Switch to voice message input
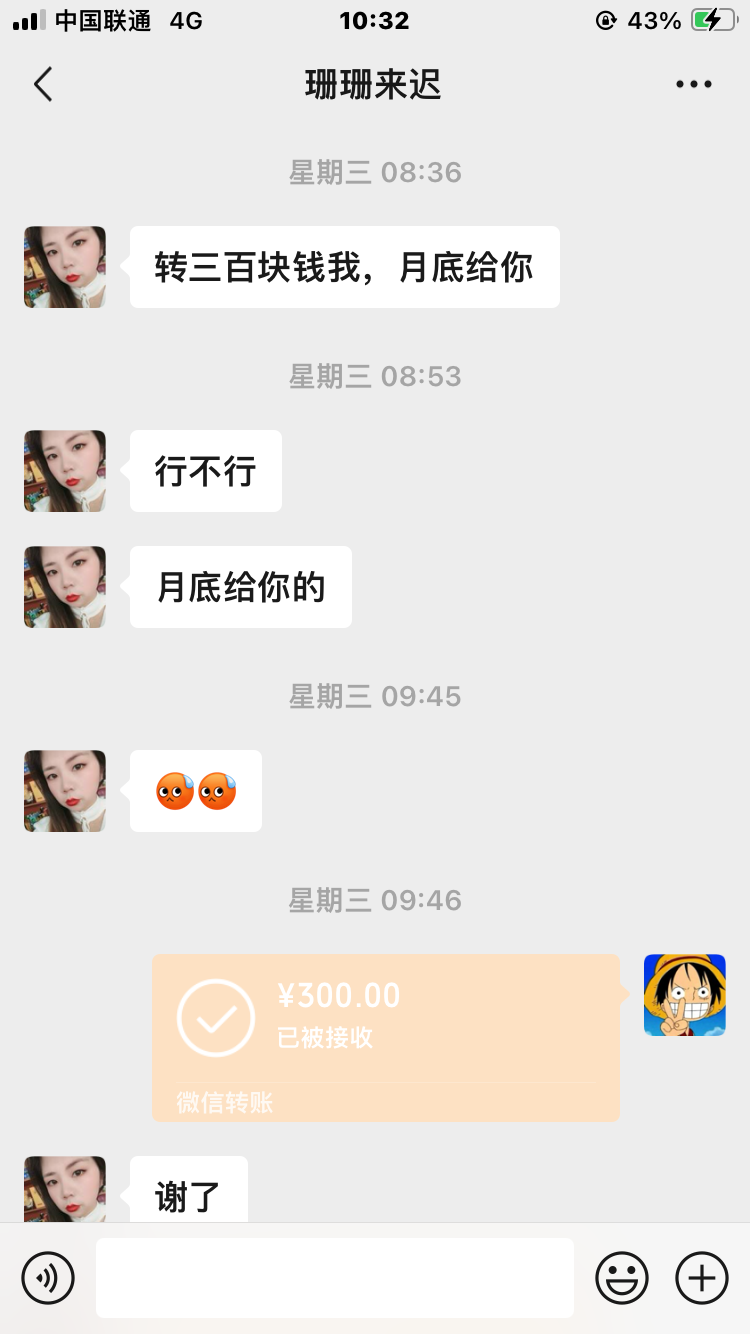 (48, 1278)
